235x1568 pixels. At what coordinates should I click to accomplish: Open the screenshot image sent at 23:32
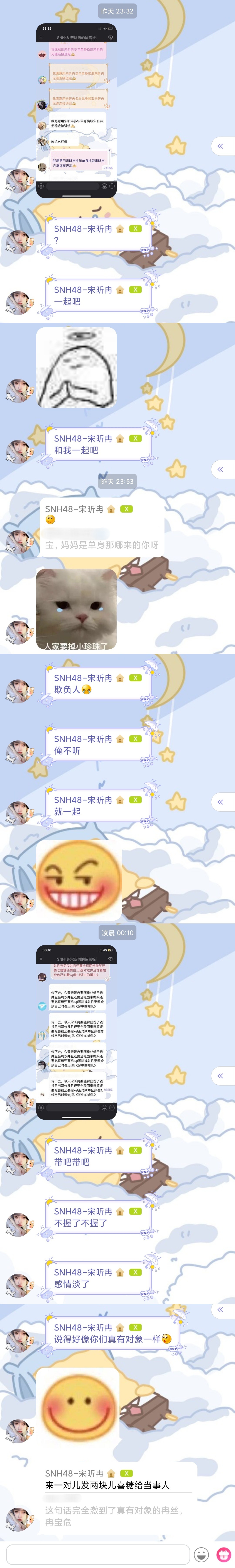point(76,111)
